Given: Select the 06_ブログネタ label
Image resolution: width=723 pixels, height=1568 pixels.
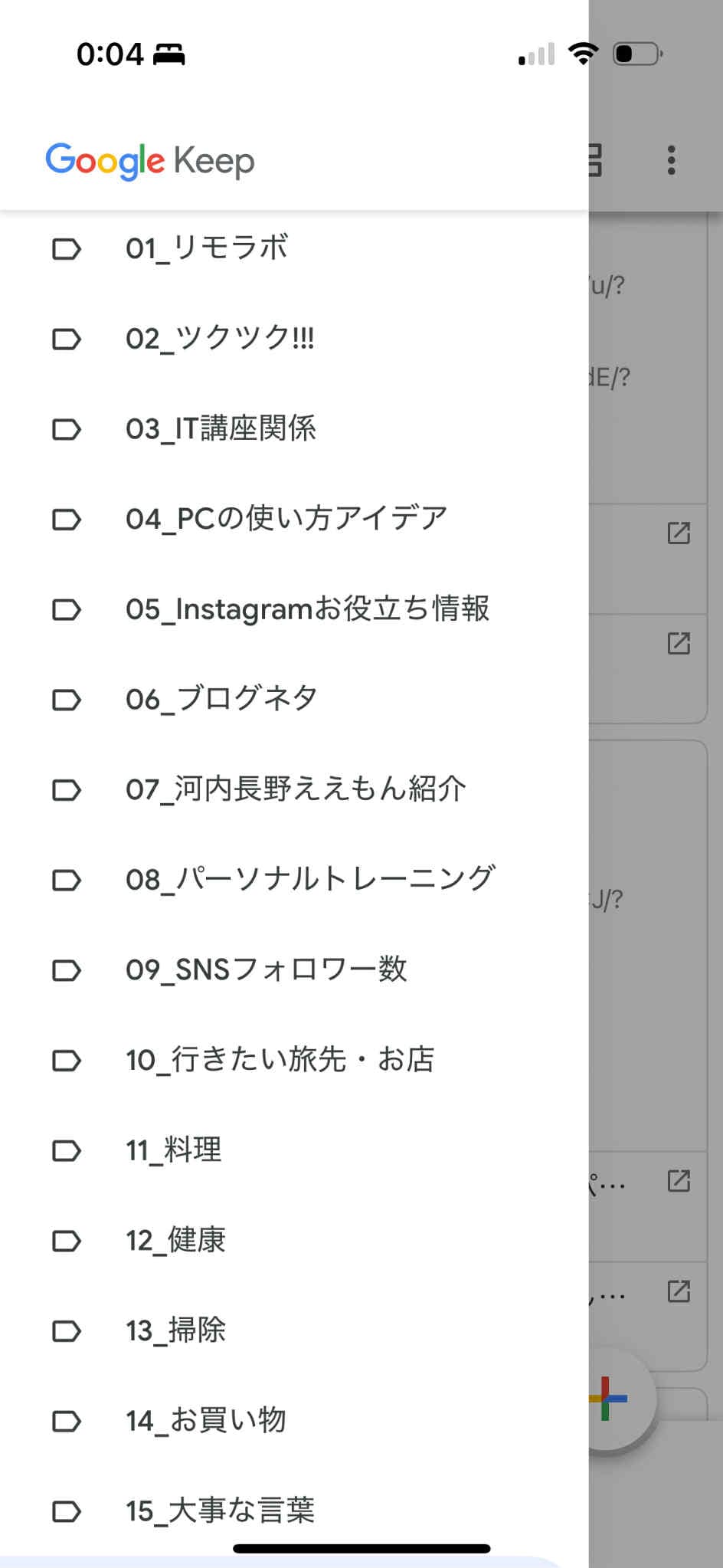Looking at the screenshot, I should coord(294,700).
